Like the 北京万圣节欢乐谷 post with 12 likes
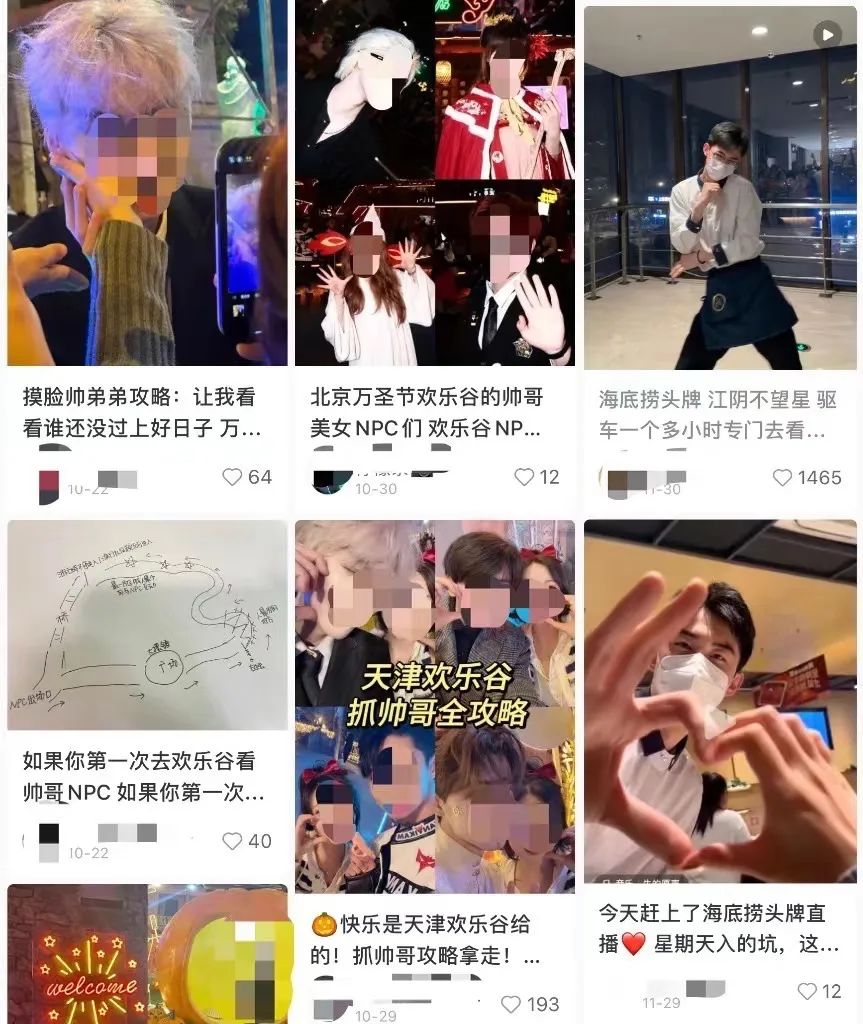 [x=525, y=477]
